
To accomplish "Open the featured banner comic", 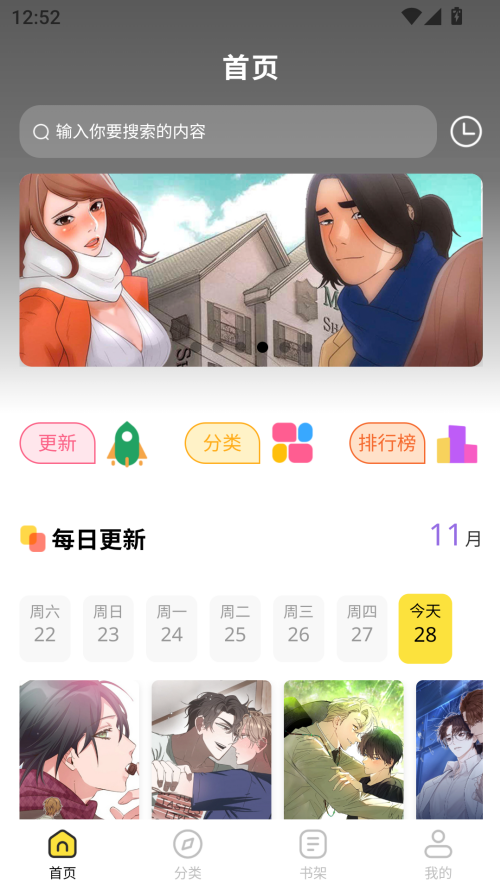I will click(x=251, y=270).
